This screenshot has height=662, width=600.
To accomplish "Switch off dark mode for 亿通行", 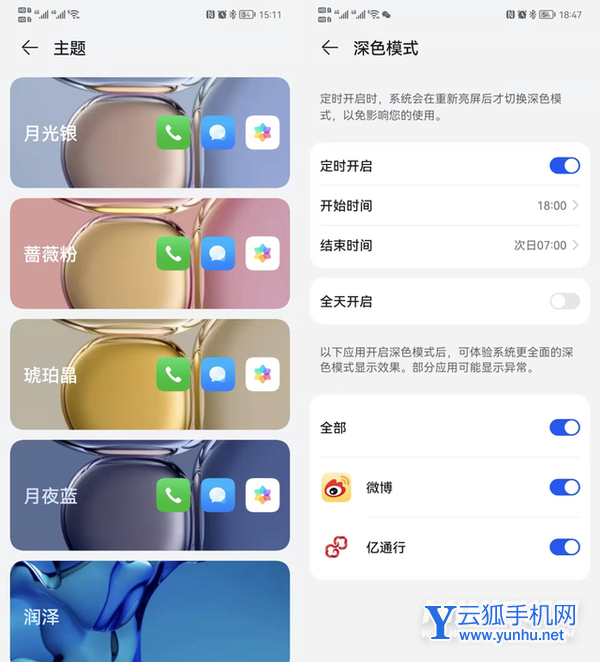I will [x=564, y=548].
